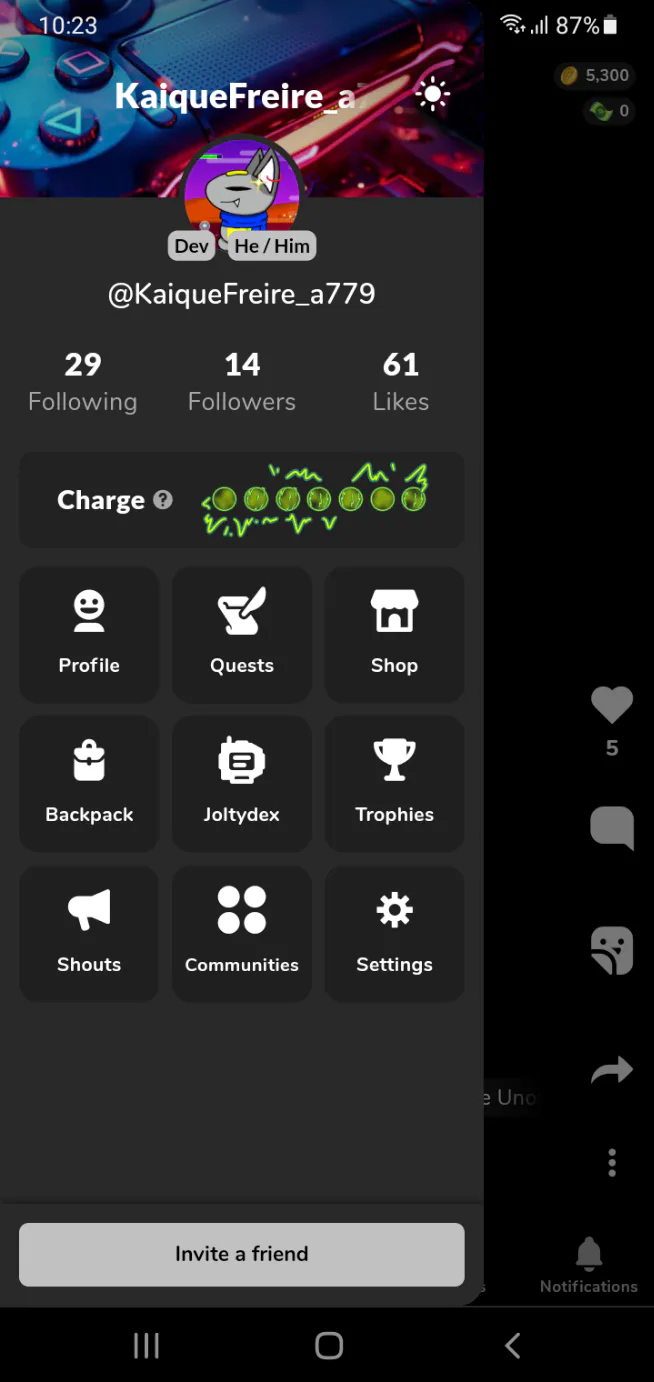Tap Invite a friend button
The image size is (654, 1382).
[242, 1254]
